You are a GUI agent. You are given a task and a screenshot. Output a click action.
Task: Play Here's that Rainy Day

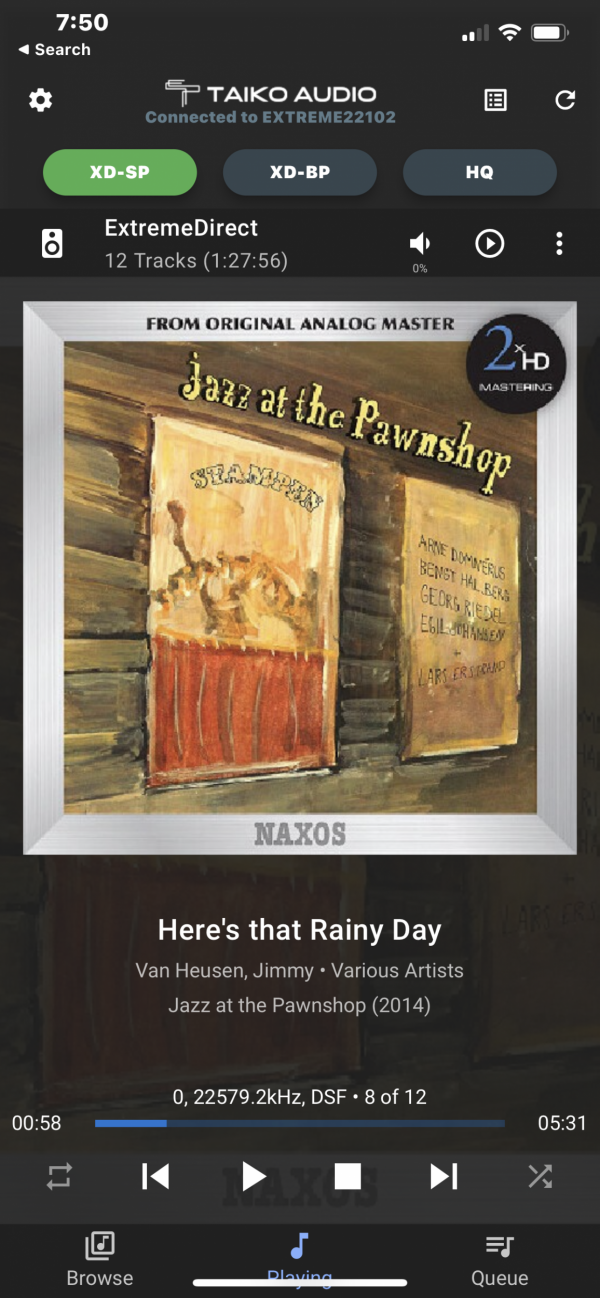point(253,1177)
